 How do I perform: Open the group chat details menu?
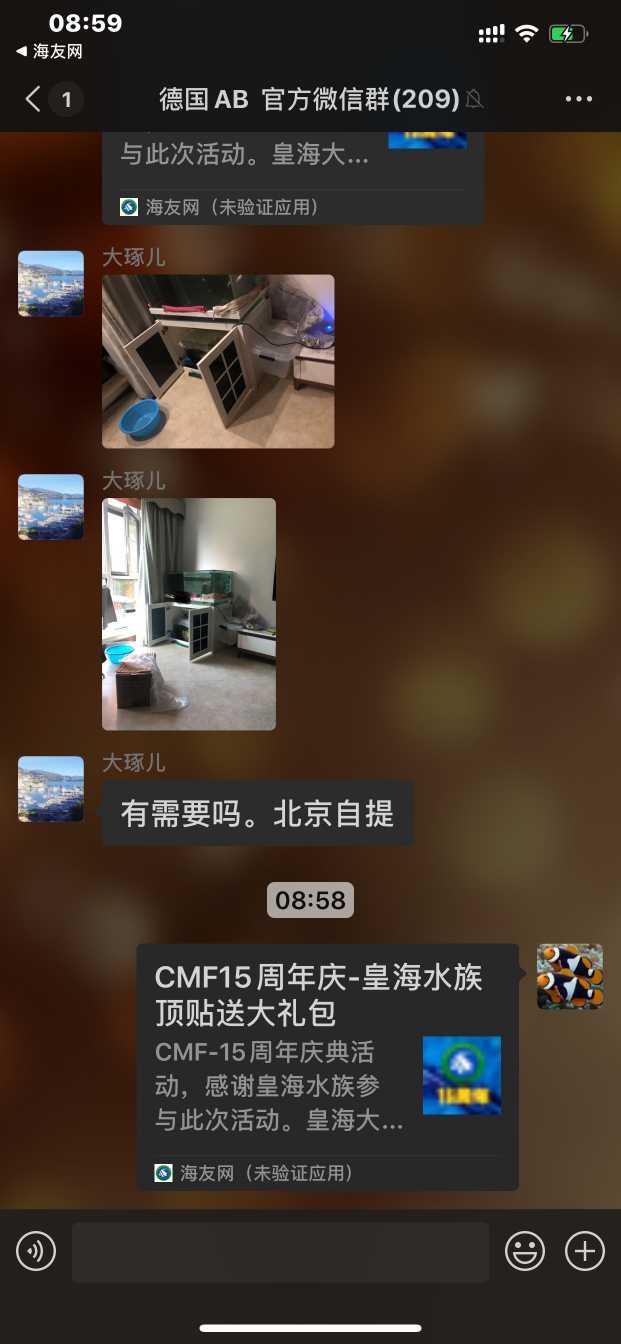[x=579, y=99]
